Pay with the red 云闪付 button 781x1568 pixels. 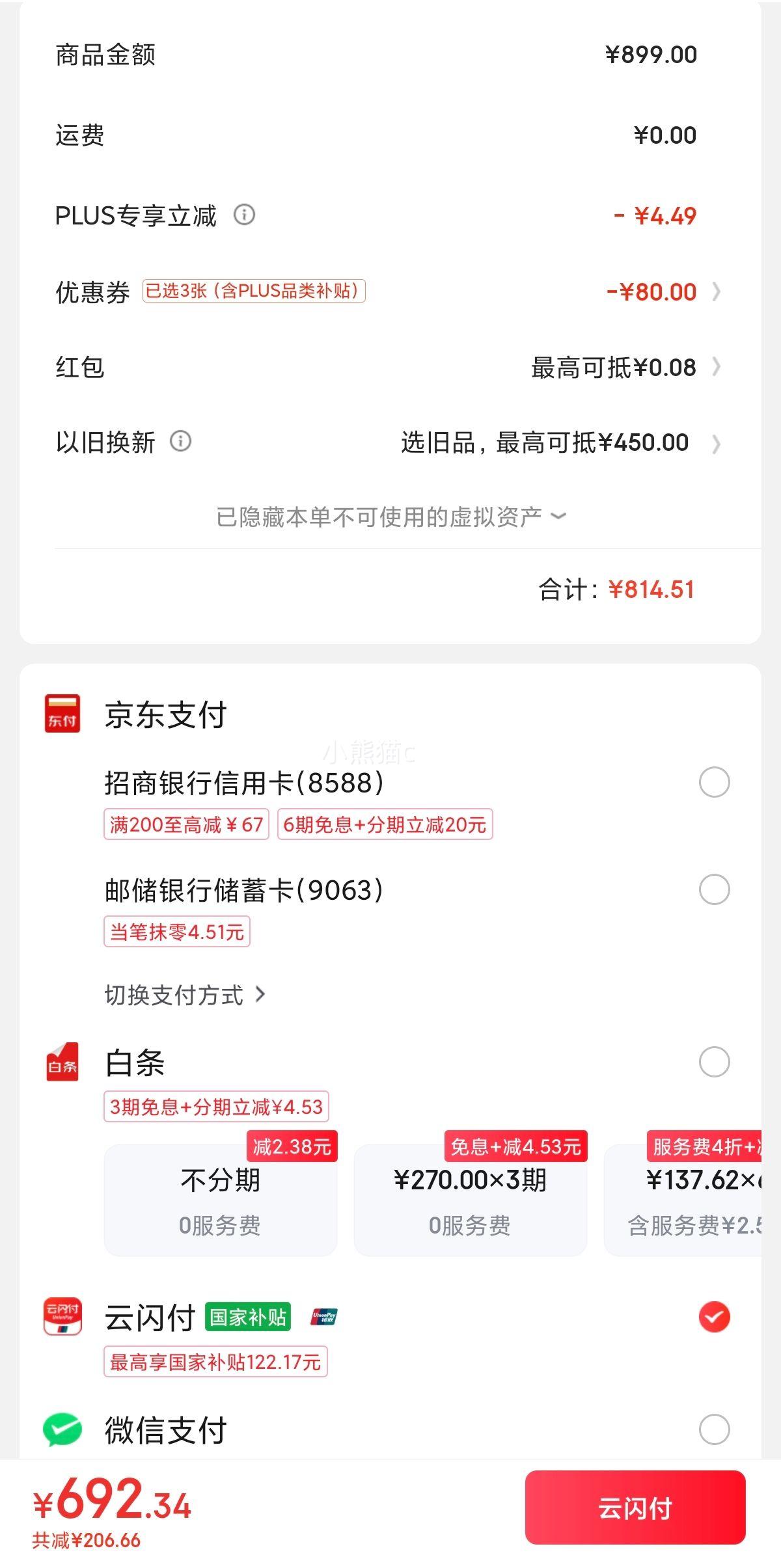click(635, 1507)
